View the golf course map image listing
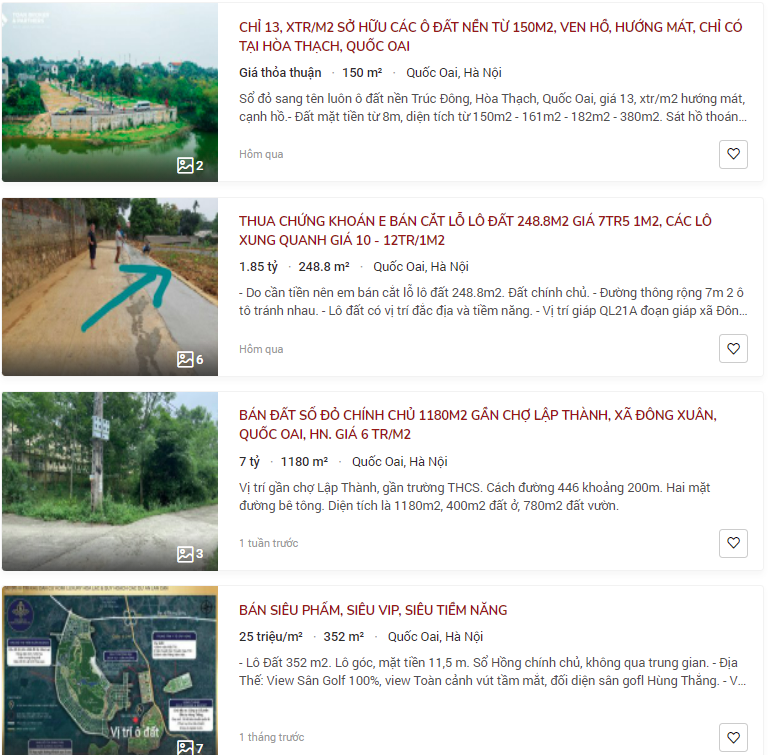769x755 pixels. click(109, 670)
